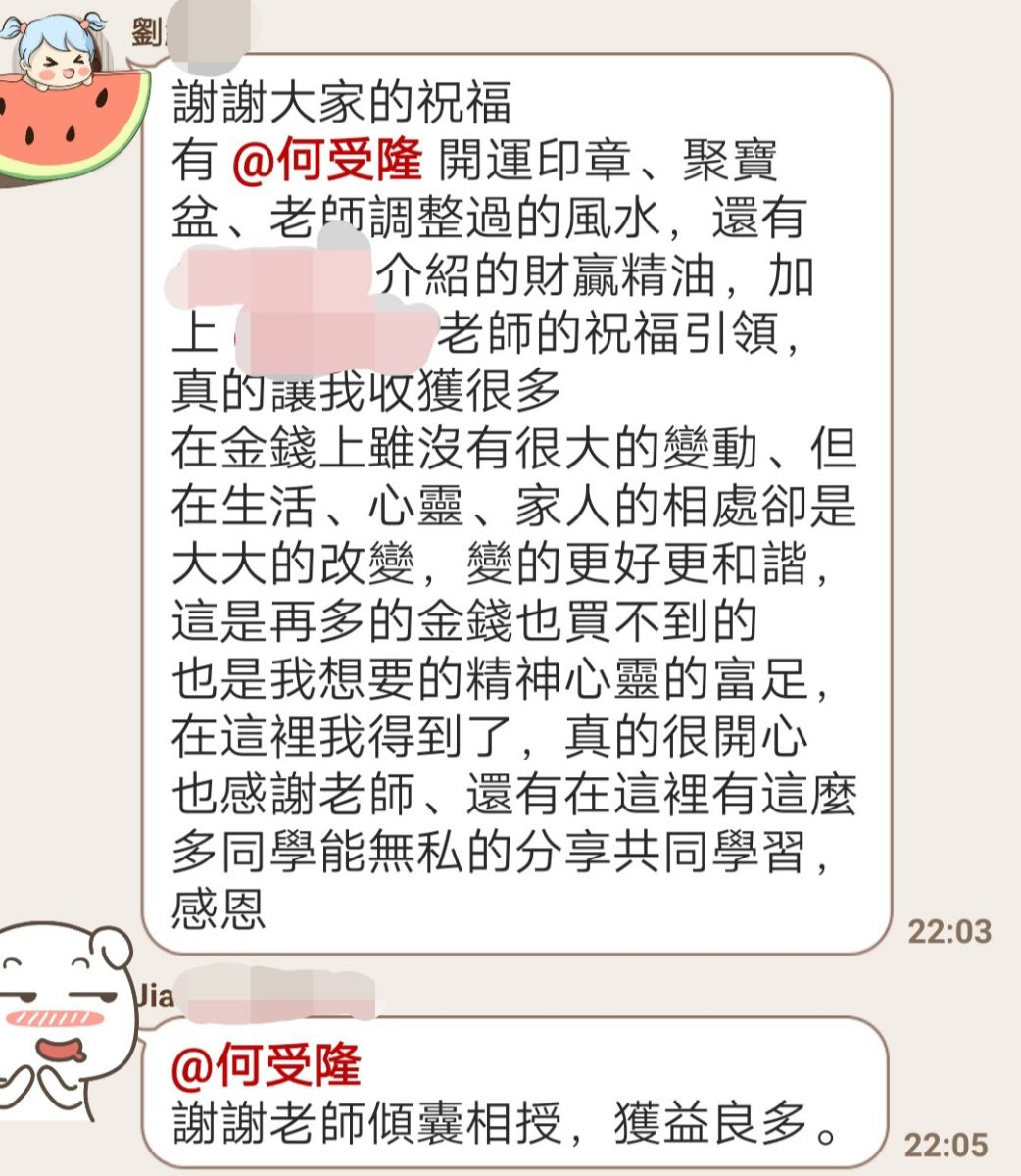The image size is (1021, 1176).
Task: Tap @何受隆 mention in Jia's message
Action: point(266,1067)
